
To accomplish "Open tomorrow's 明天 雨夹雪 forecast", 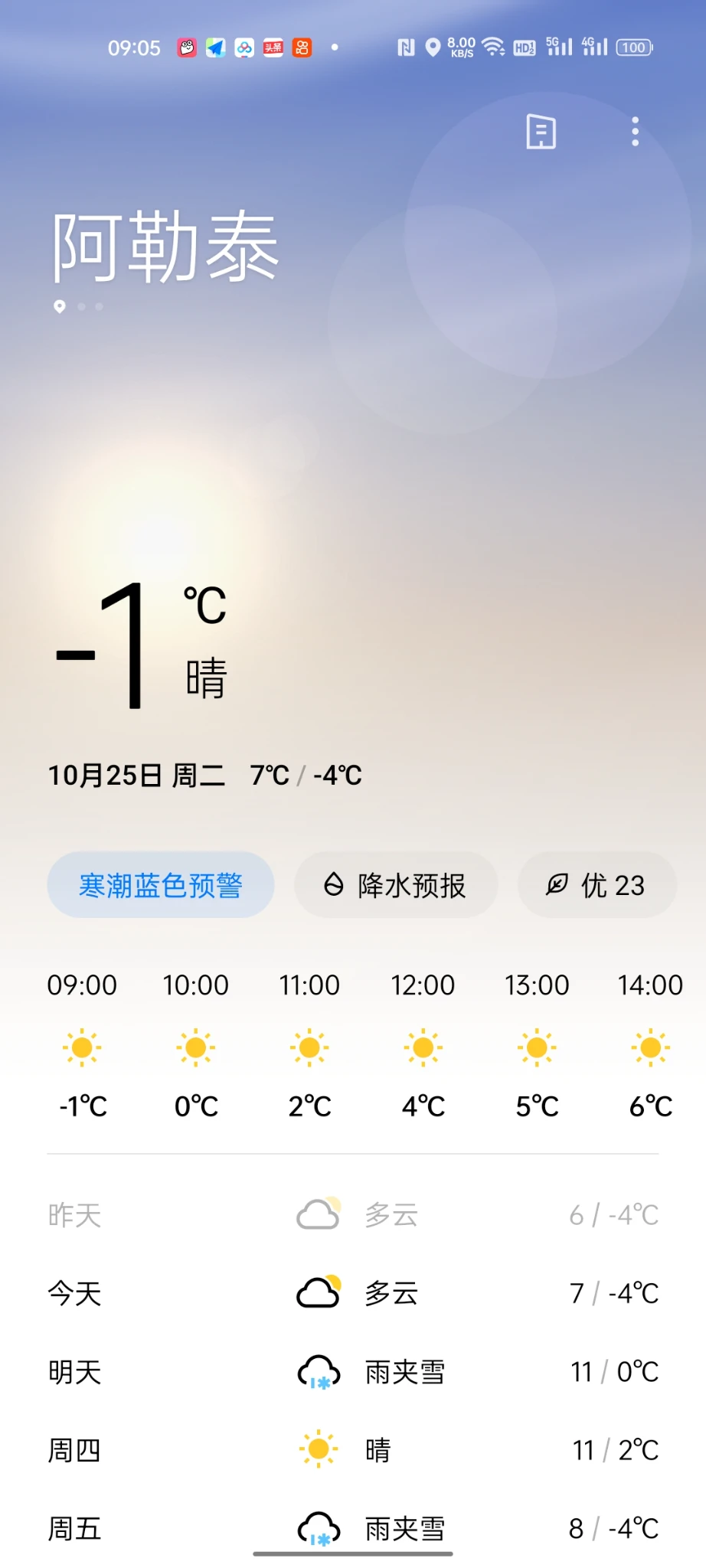I will [x=352, y=1371].
